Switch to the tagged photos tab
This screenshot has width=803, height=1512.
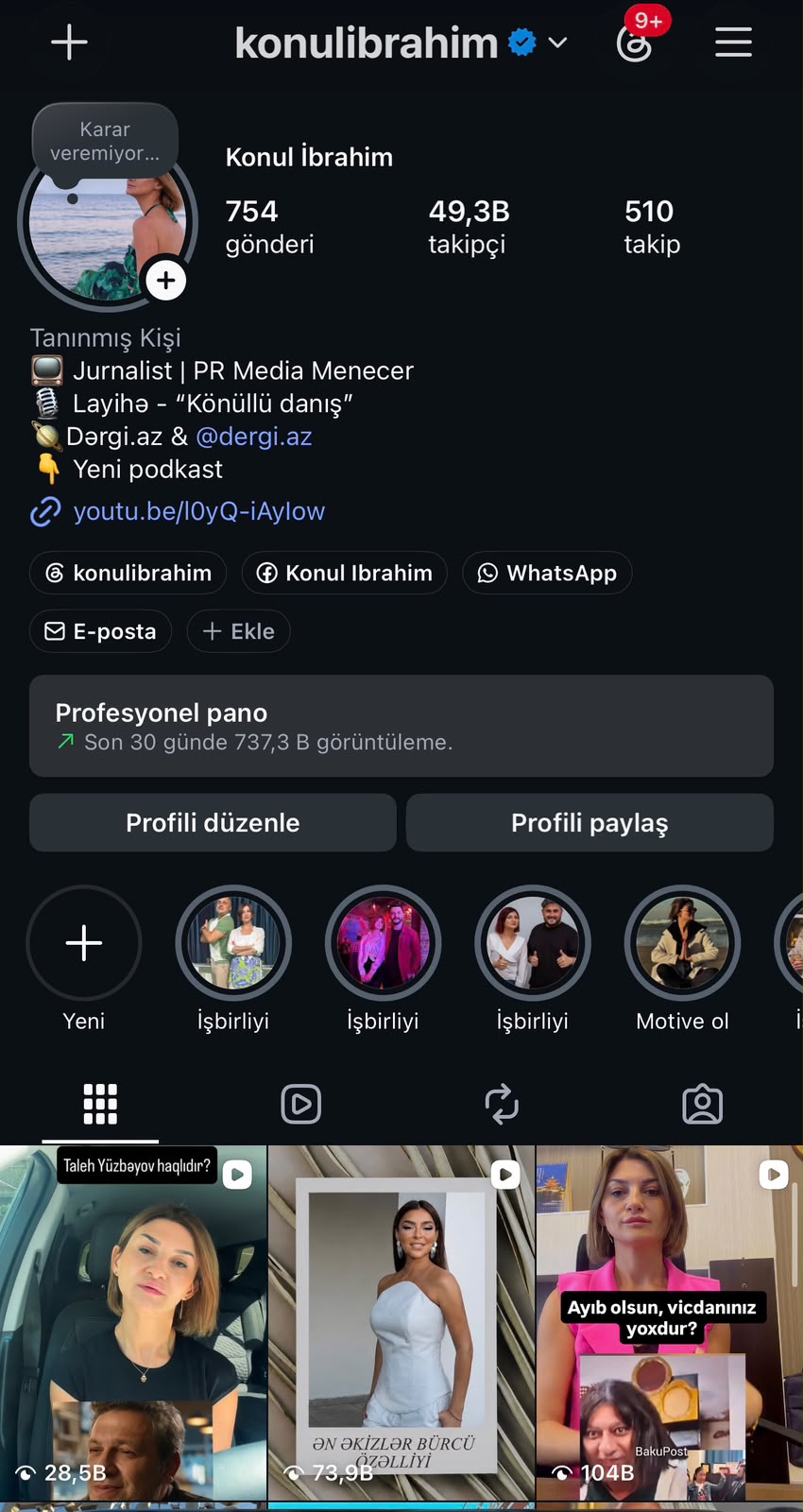[x=702, y=1104]
